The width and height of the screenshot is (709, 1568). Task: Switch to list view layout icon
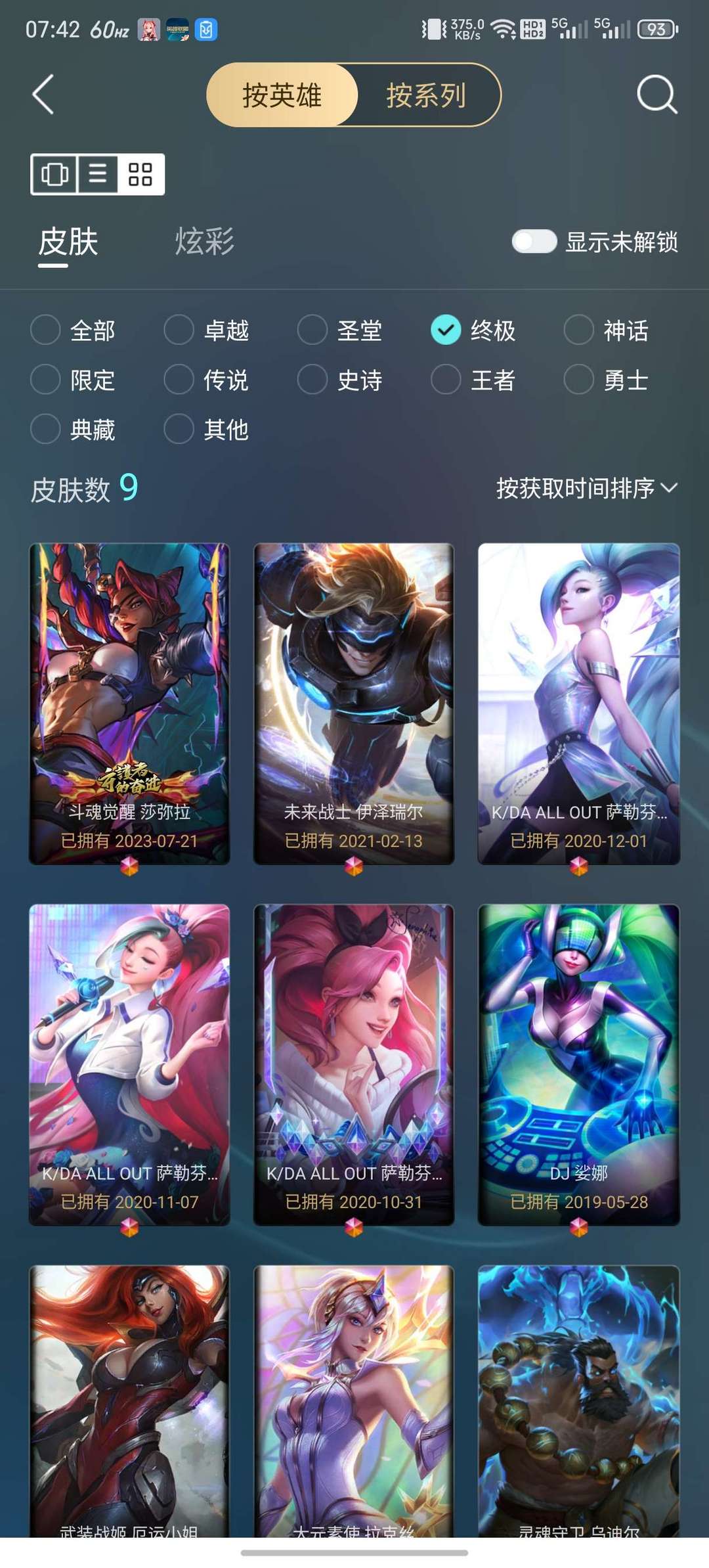coord(98,174)
